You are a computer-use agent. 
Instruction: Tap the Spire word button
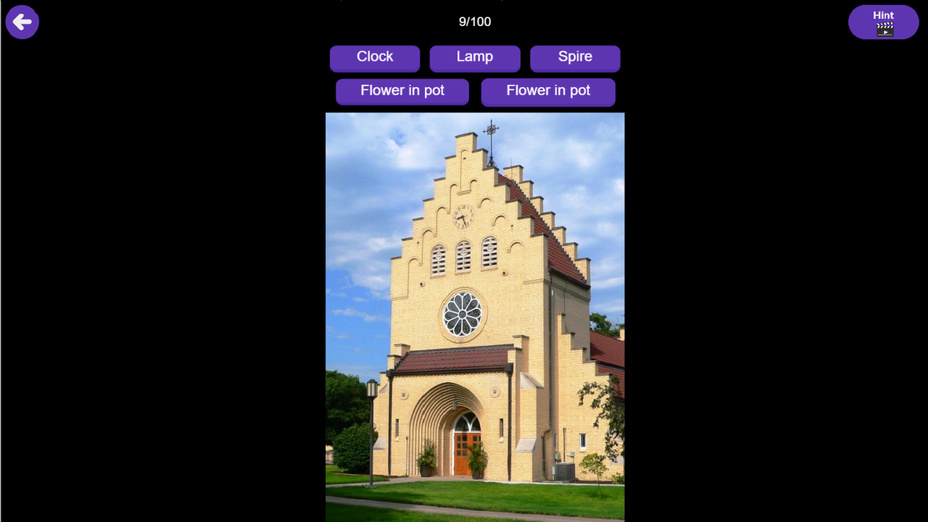(x=575, y=58)
